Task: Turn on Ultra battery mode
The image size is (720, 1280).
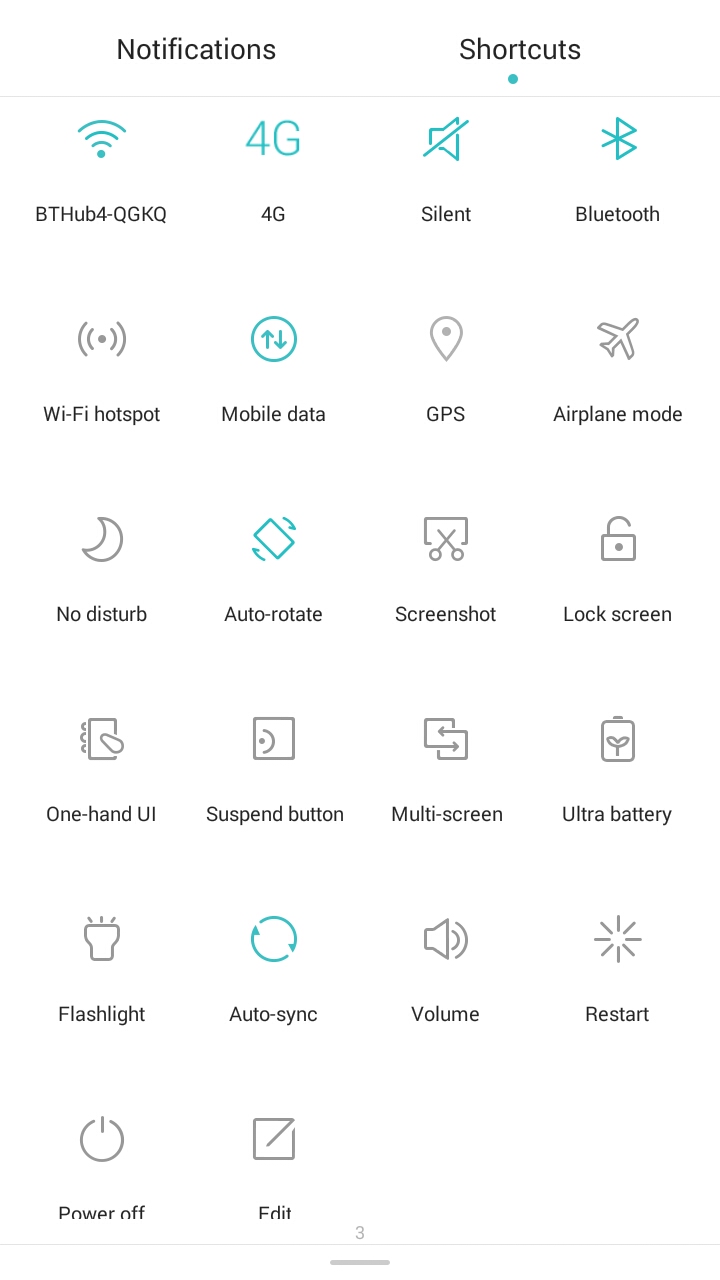Action: [617, 740]
